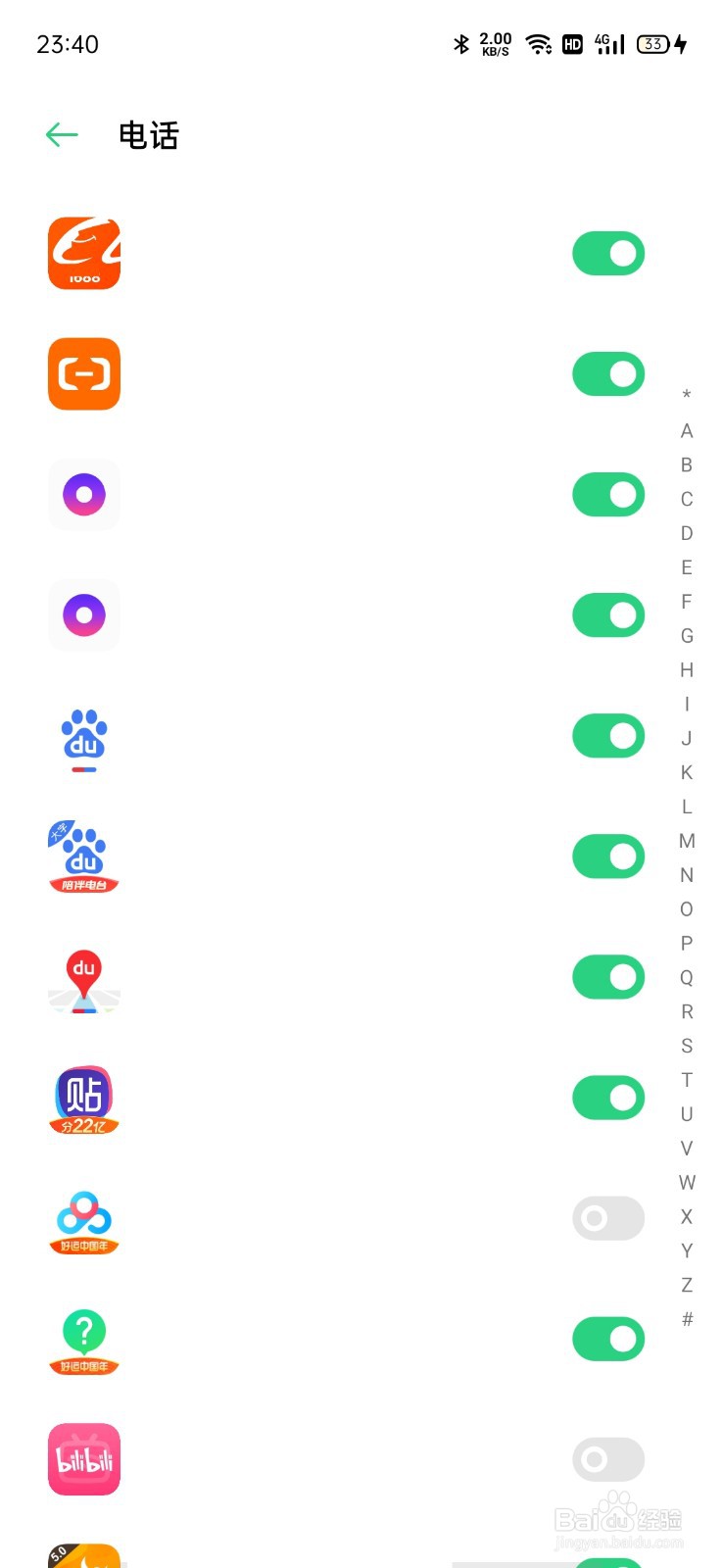Screen dimensions: 723x1568
Task: Jump to the # section in index
Action: pos(687,1319)
